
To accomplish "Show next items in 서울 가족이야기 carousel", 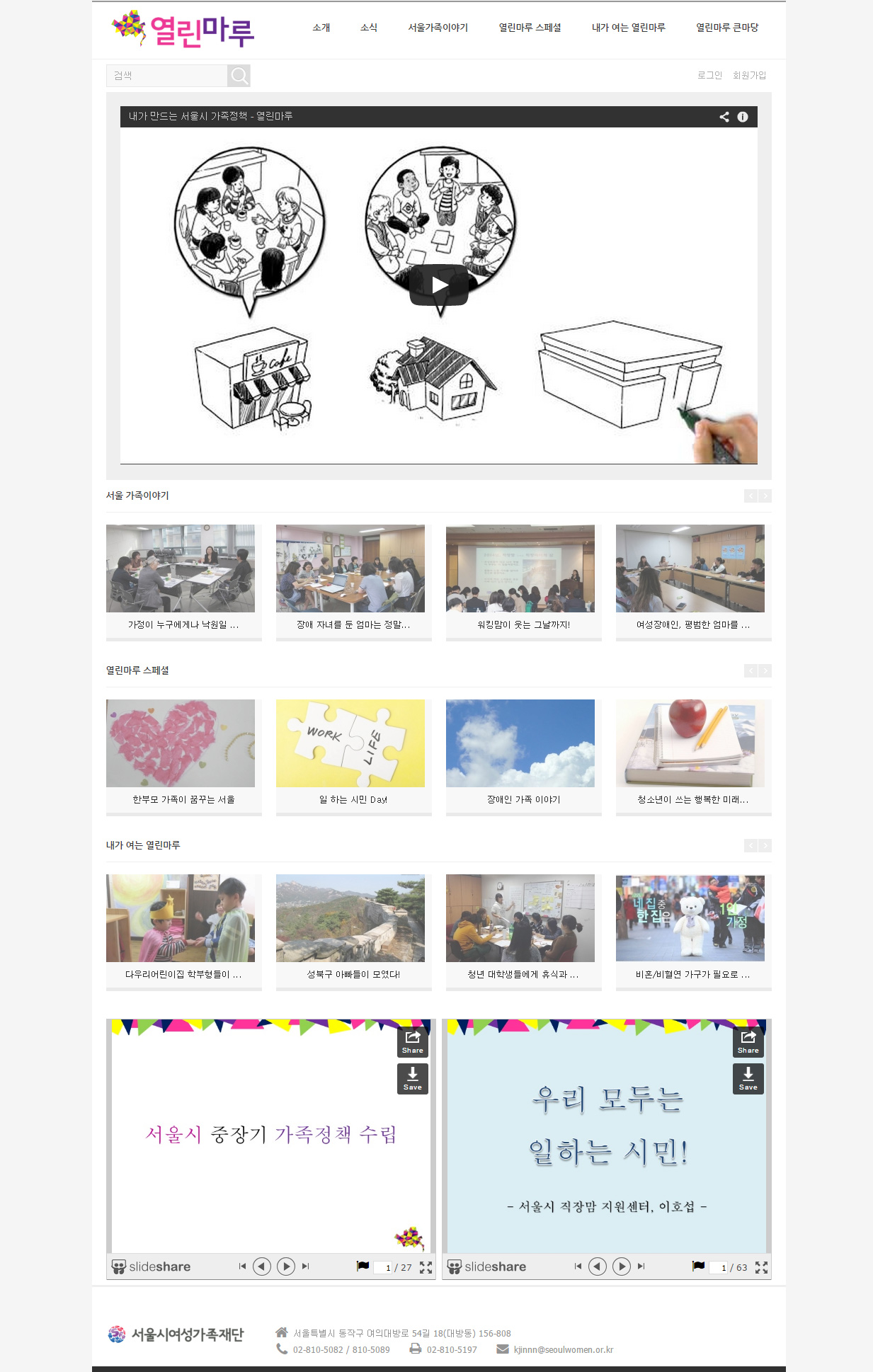I will pos(765,496).
